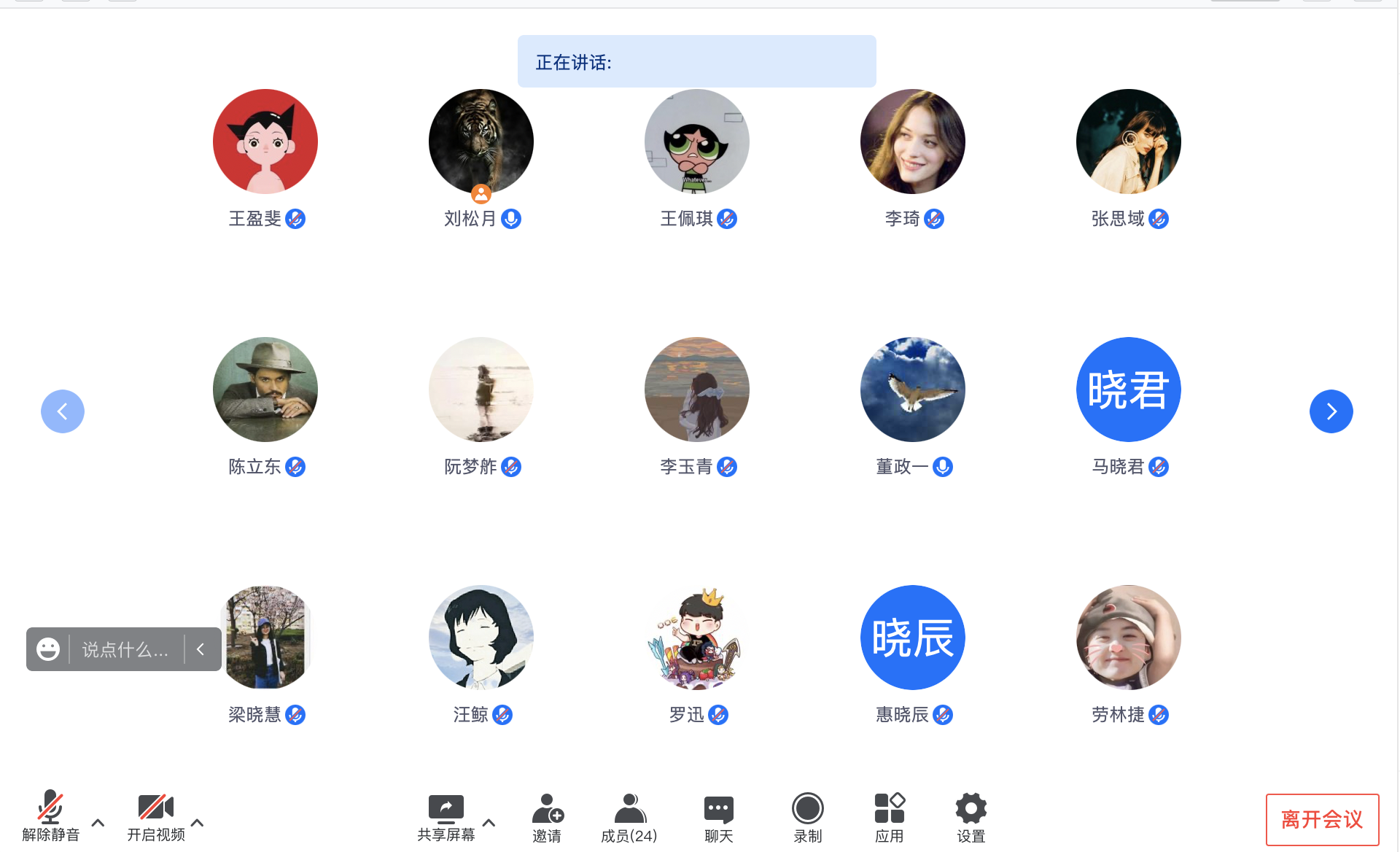Collapse the floating chat bar arrow
Screen dimensions: 1400x852
pyautogui.click(x=201, y=649)
